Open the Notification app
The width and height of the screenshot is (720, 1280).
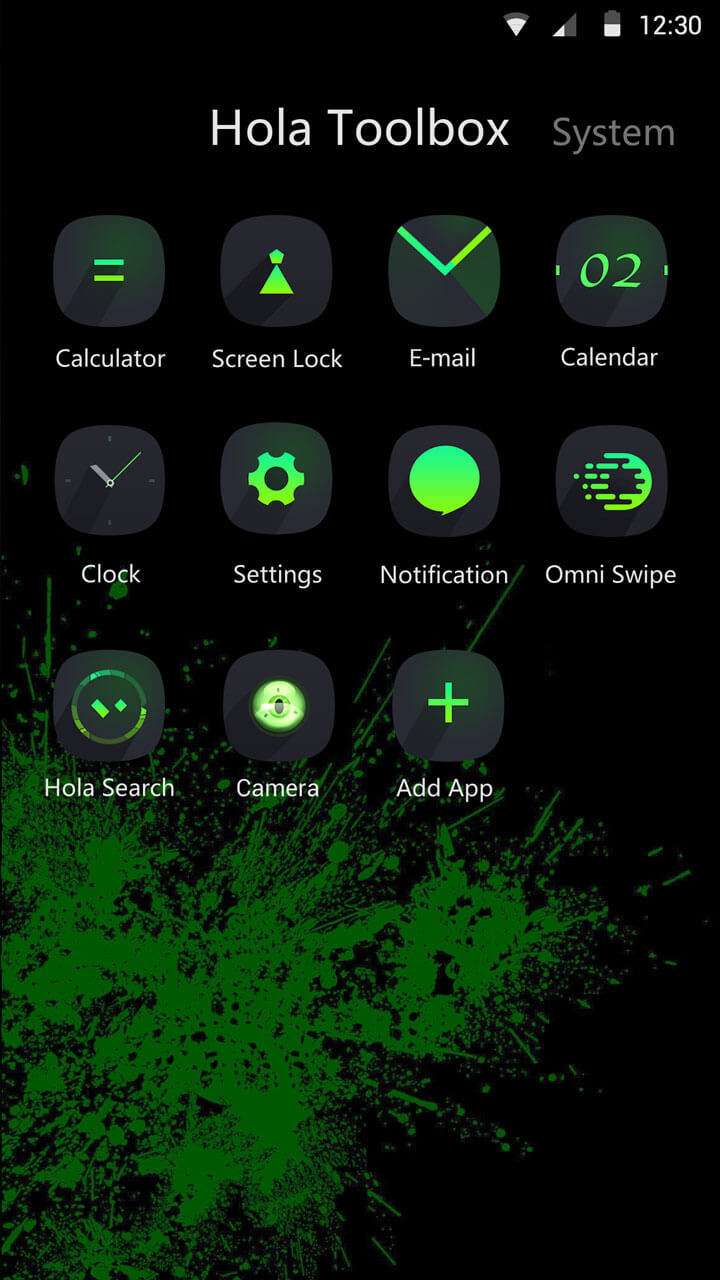(443, 481)
